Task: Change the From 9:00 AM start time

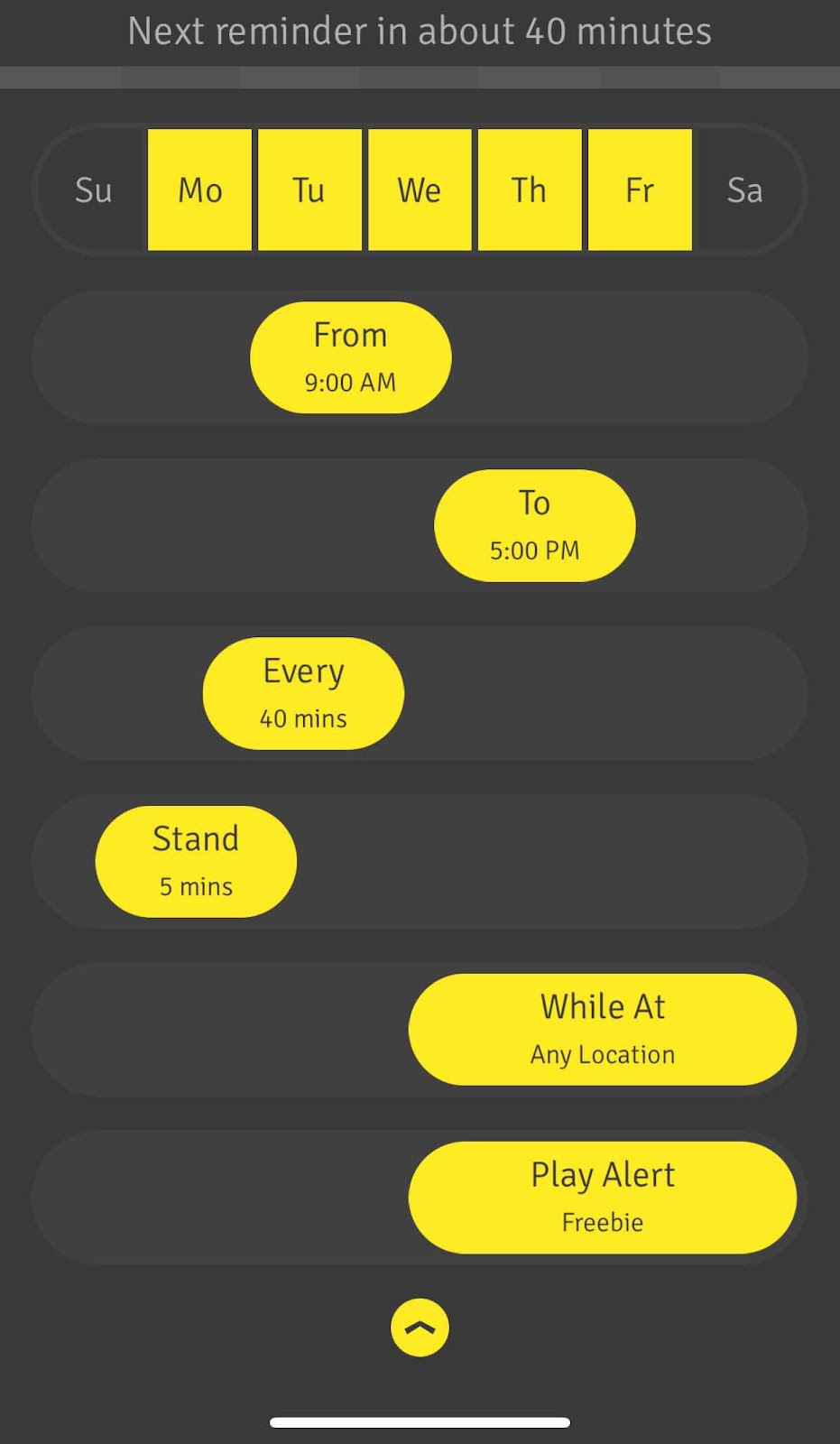Action: [350, 357]
